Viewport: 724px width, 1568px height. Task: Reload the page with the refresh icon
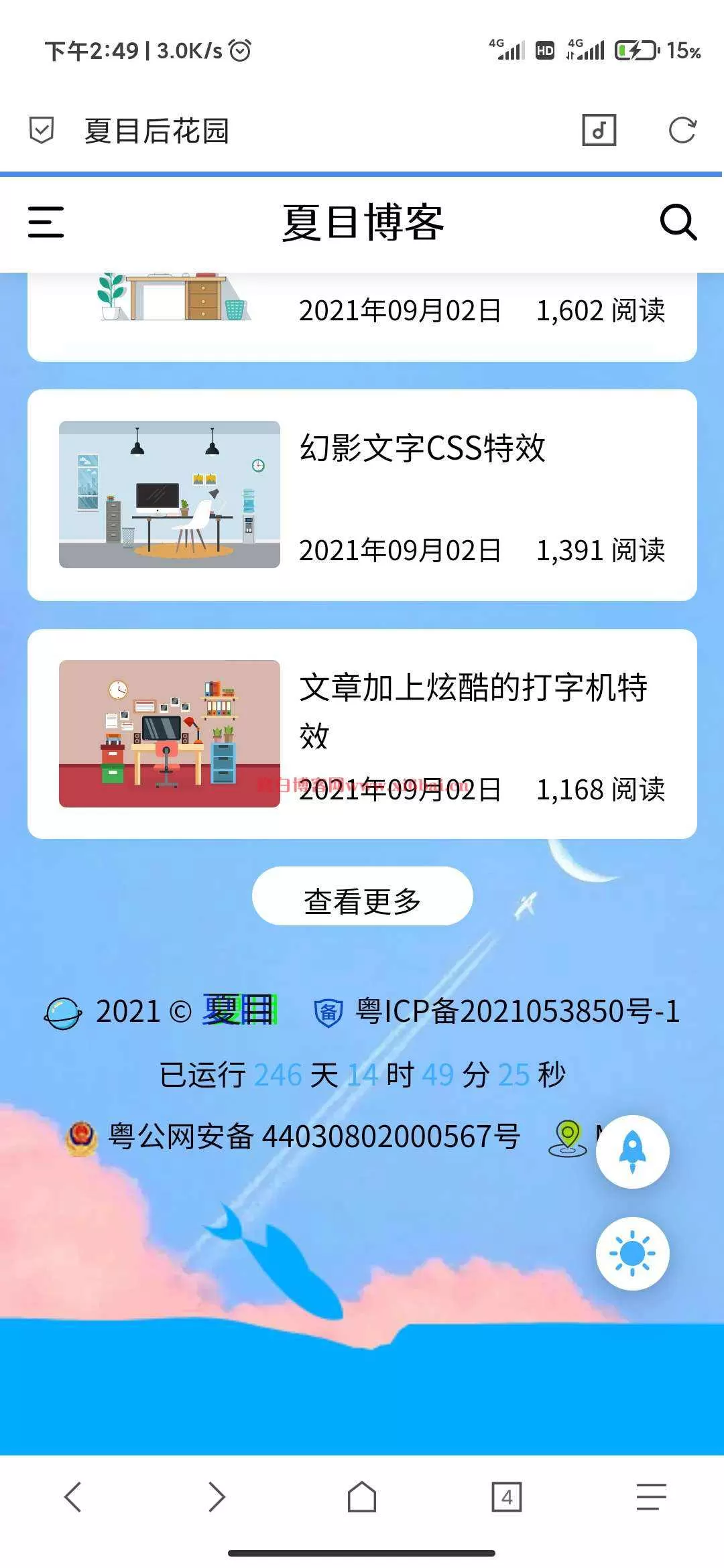[682, 130]
